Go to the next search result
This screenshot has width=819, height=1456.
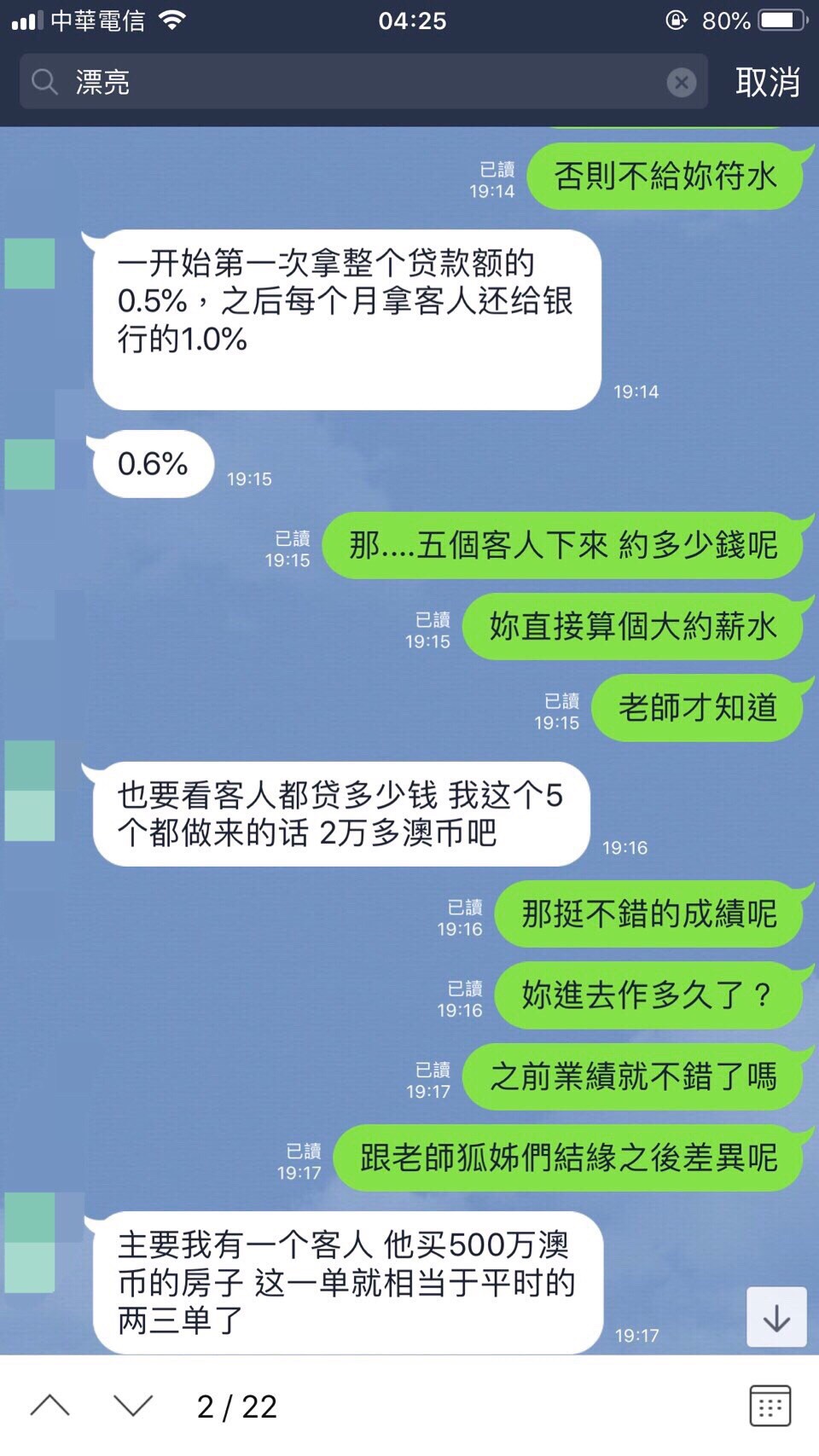click(133, 1406)
